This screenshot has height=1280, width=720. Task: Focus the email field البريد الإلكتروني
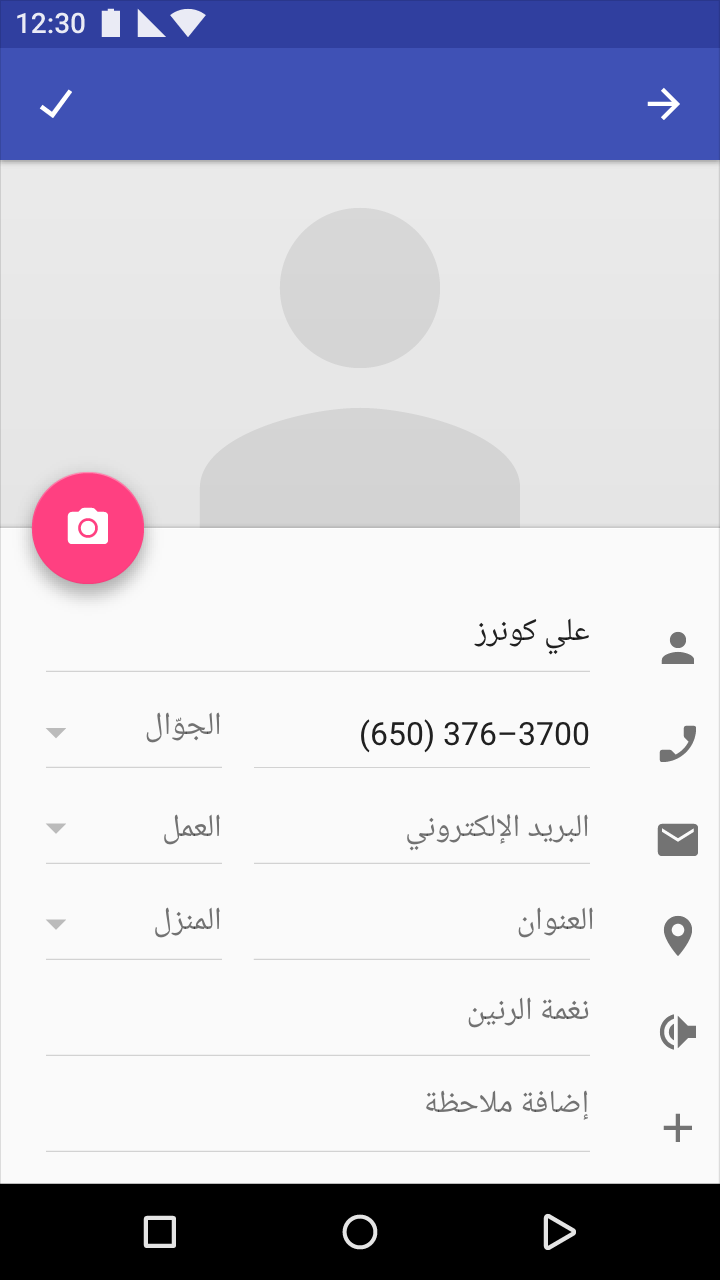[422, 828]
